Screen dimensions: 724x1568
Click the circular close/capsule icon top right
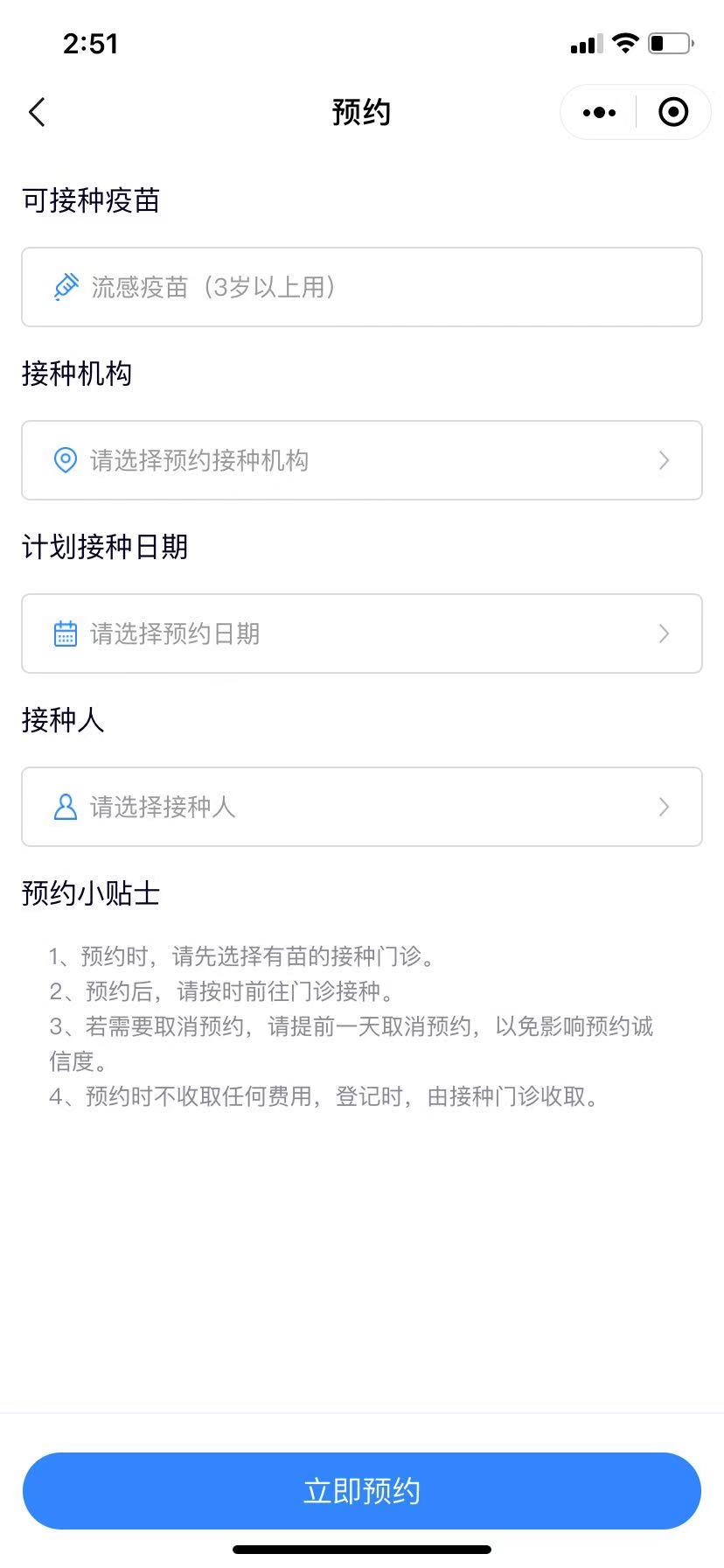point(673,112)
